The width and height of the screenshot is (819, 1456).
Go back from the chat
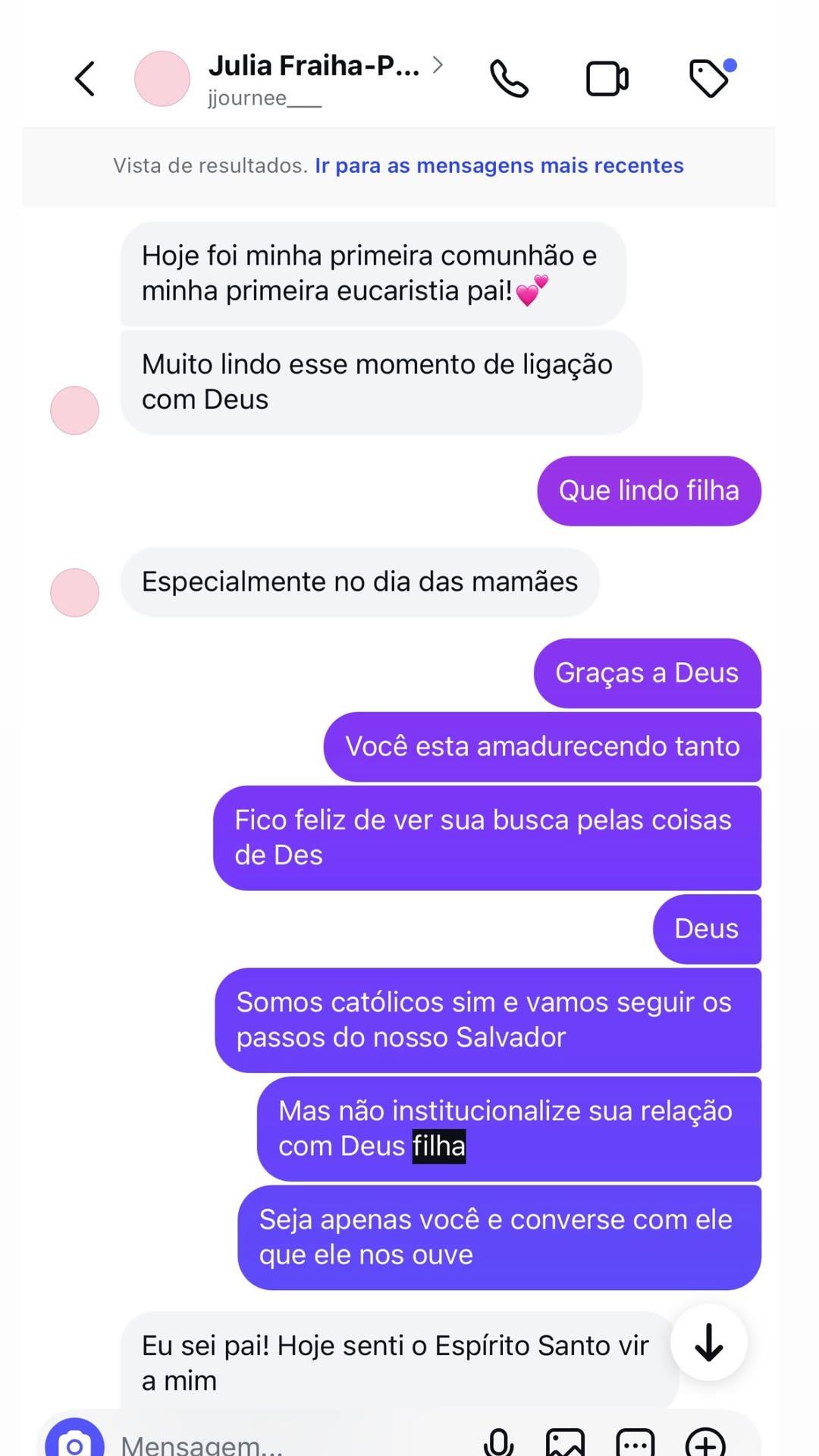(85, 79)
